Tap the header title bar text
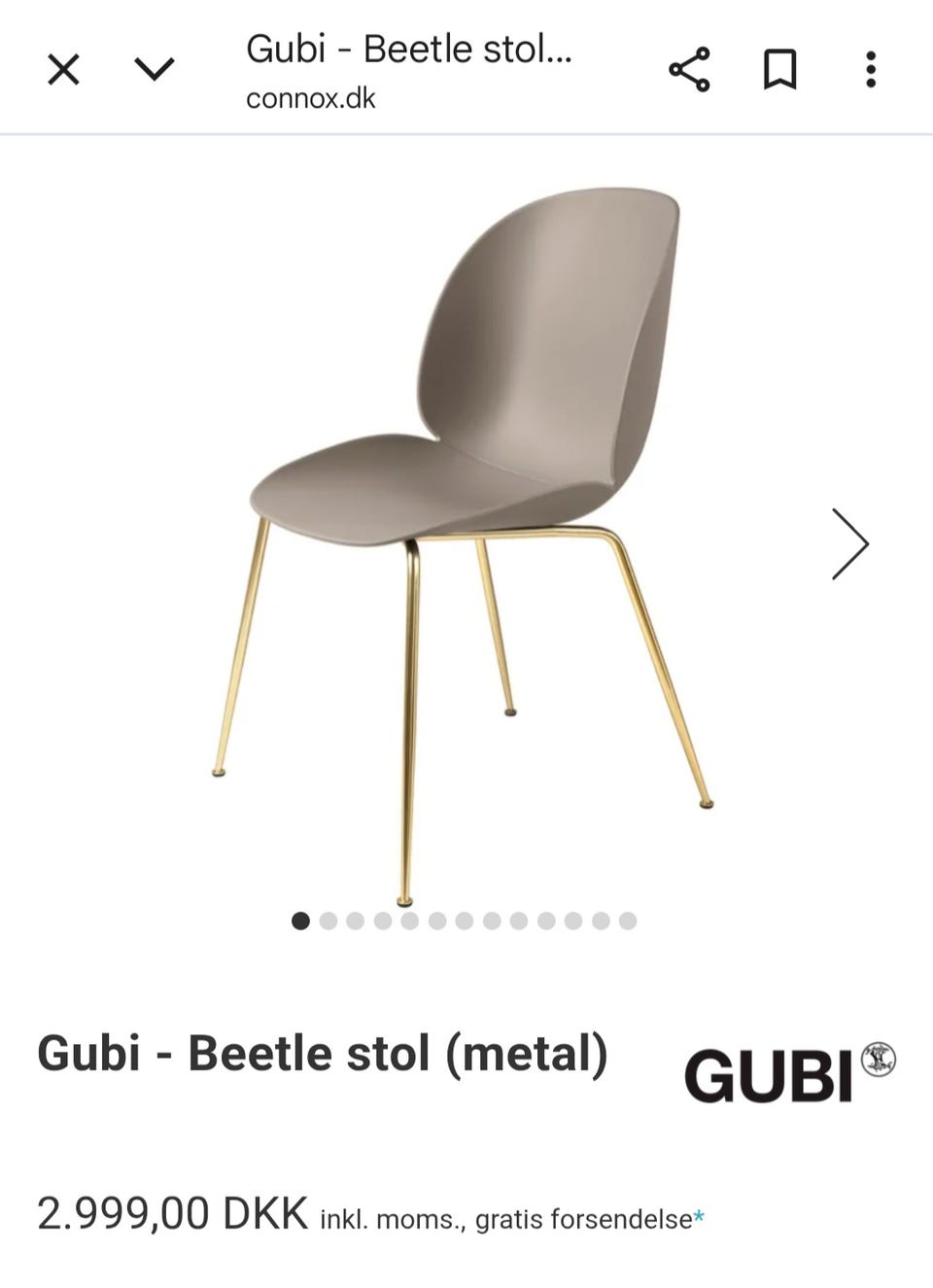The image size is (933, 1288). click(408, 49)
